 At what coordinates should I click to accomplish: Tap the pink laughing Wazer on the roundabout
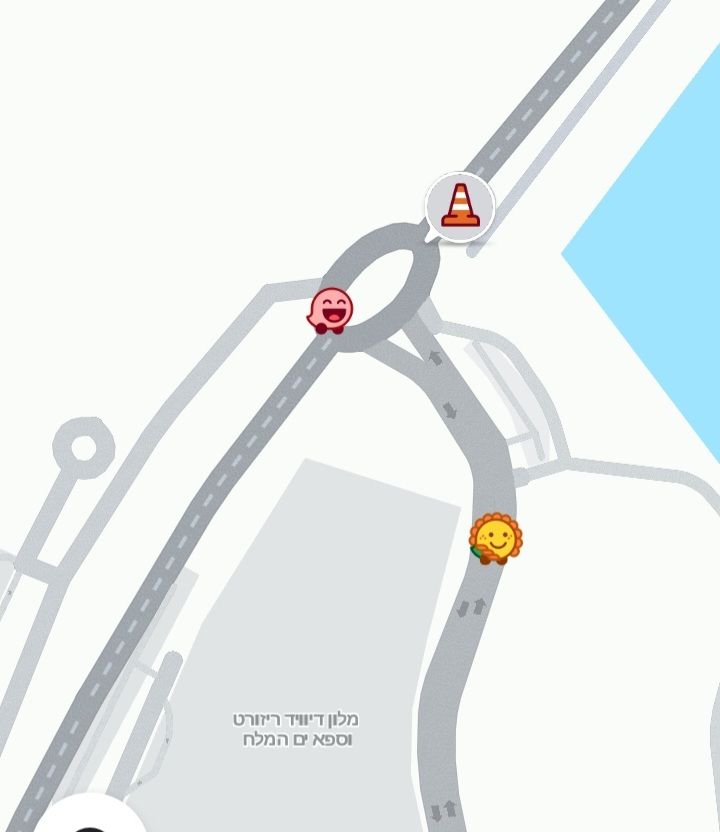tap(331, 310)
